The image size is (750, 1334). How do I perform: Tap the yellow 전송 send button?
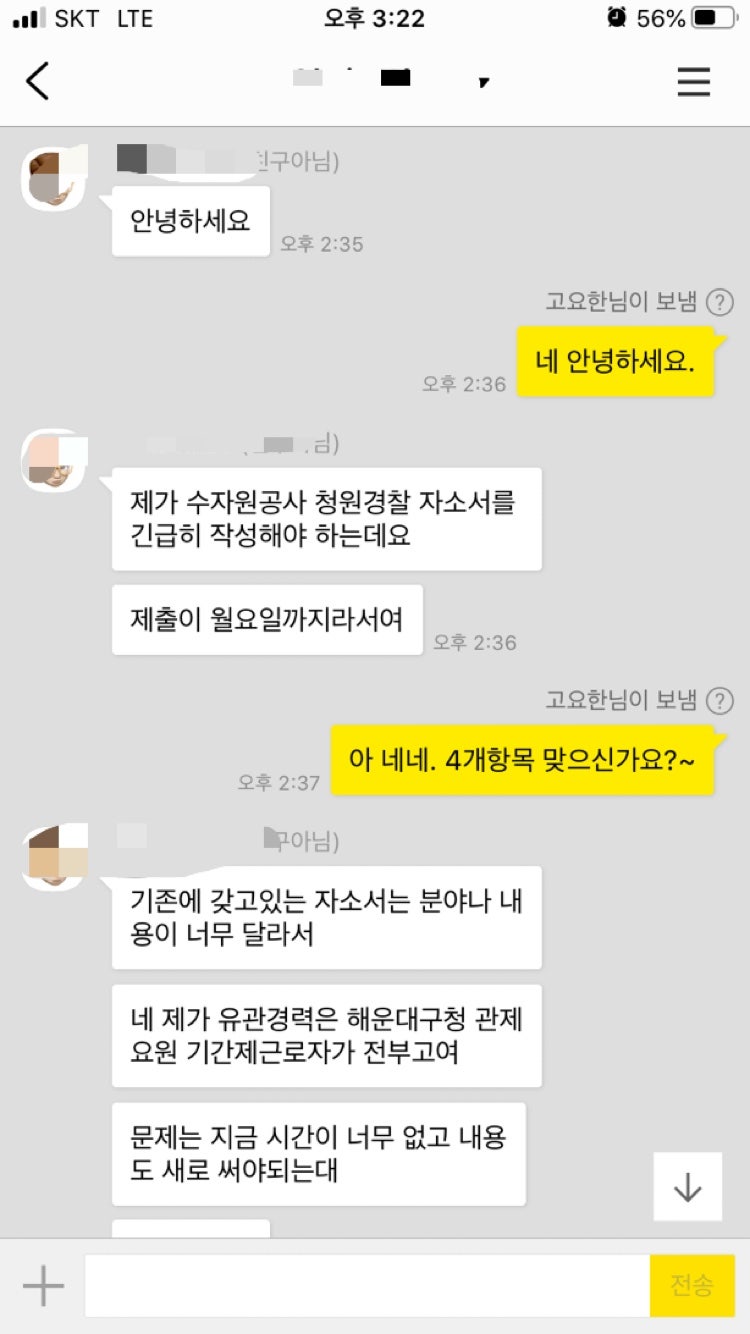pos(692,1285)
